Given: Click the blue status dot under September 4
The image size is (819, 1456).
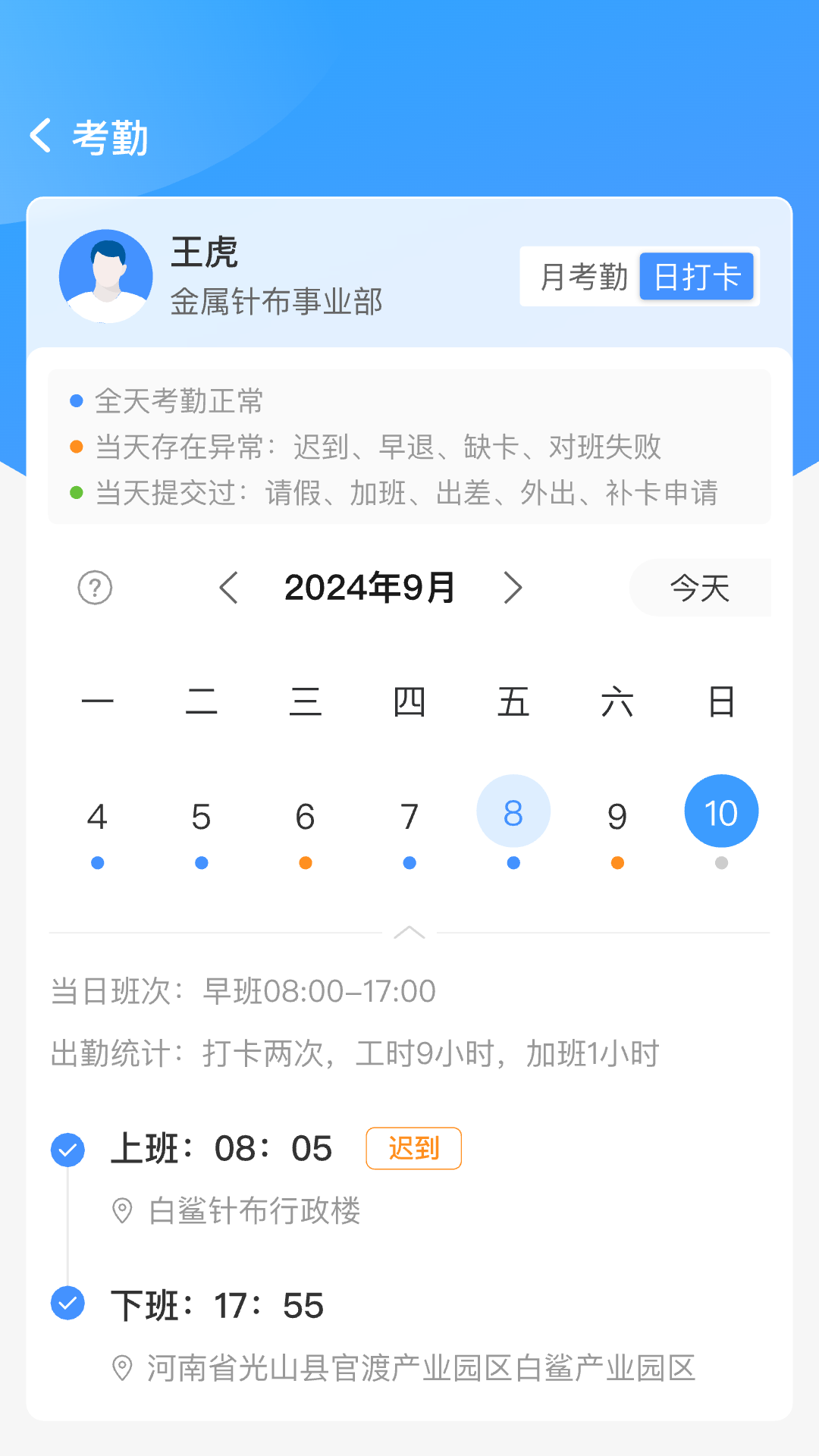Looking at the screenshot, I should [97, 862].
